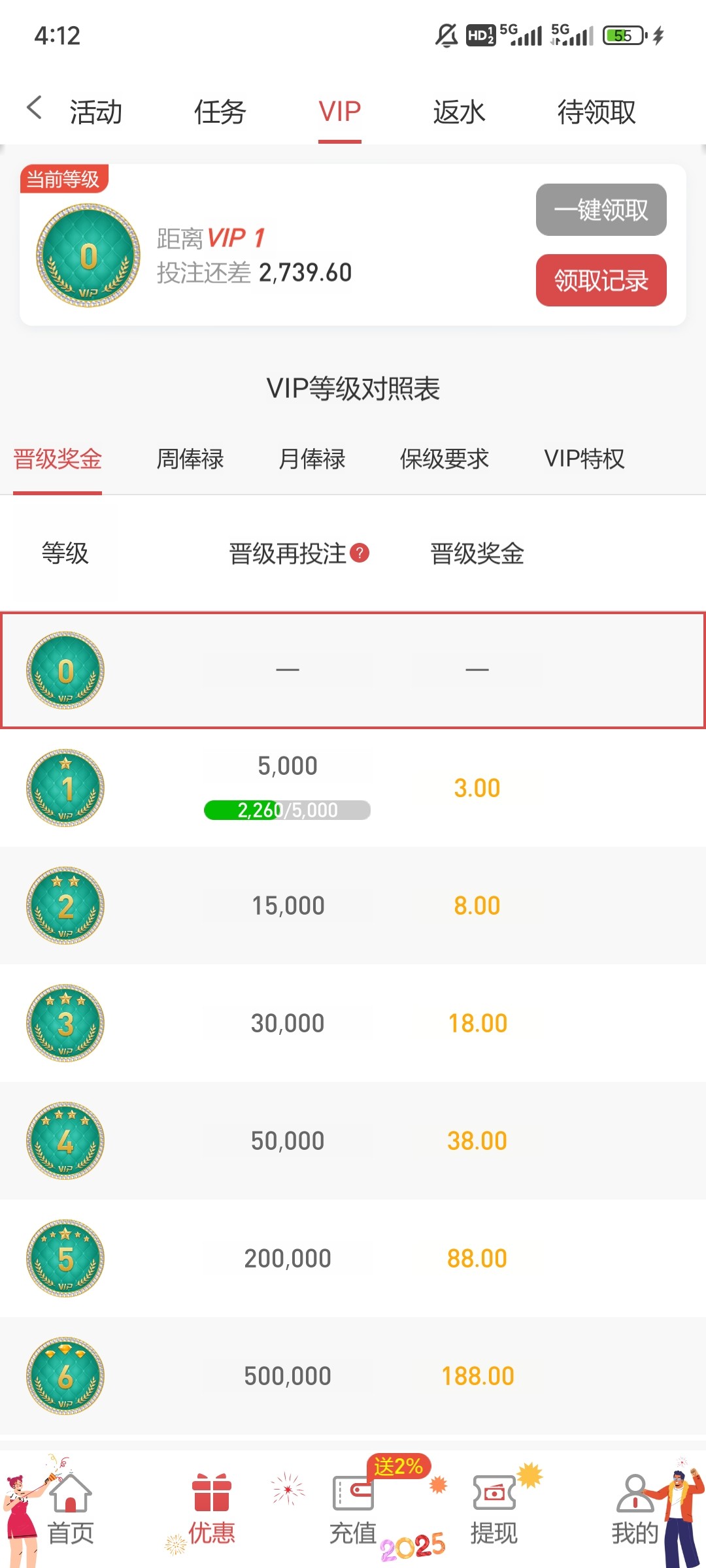This screenshot has height=1568, width=706.
Task: Switch to the 任务 tab
Action: [x=220, y=112]
